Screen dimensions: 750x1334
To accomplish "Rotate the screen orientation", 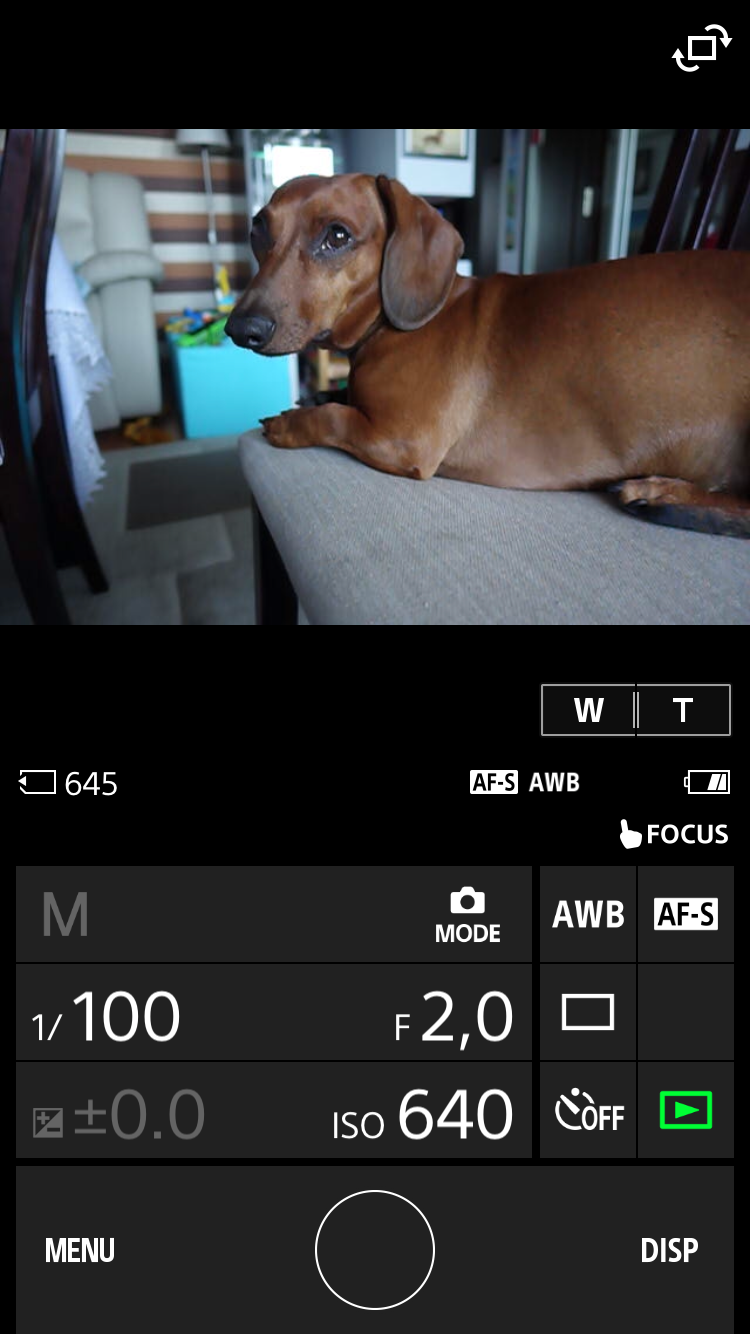I will pos(701,49).
